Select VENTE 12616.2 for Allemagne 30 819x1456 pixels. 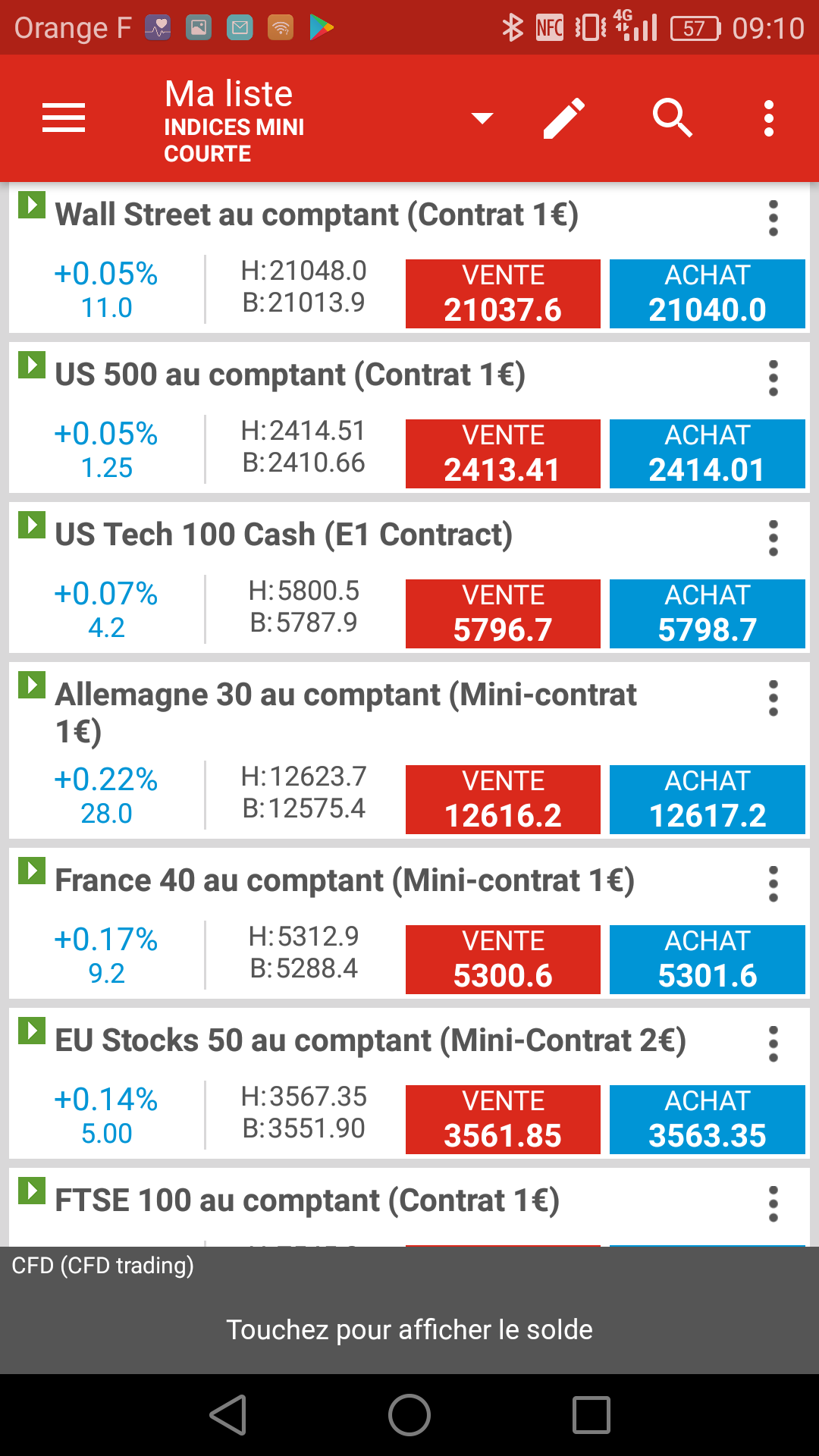click(503, 800)
